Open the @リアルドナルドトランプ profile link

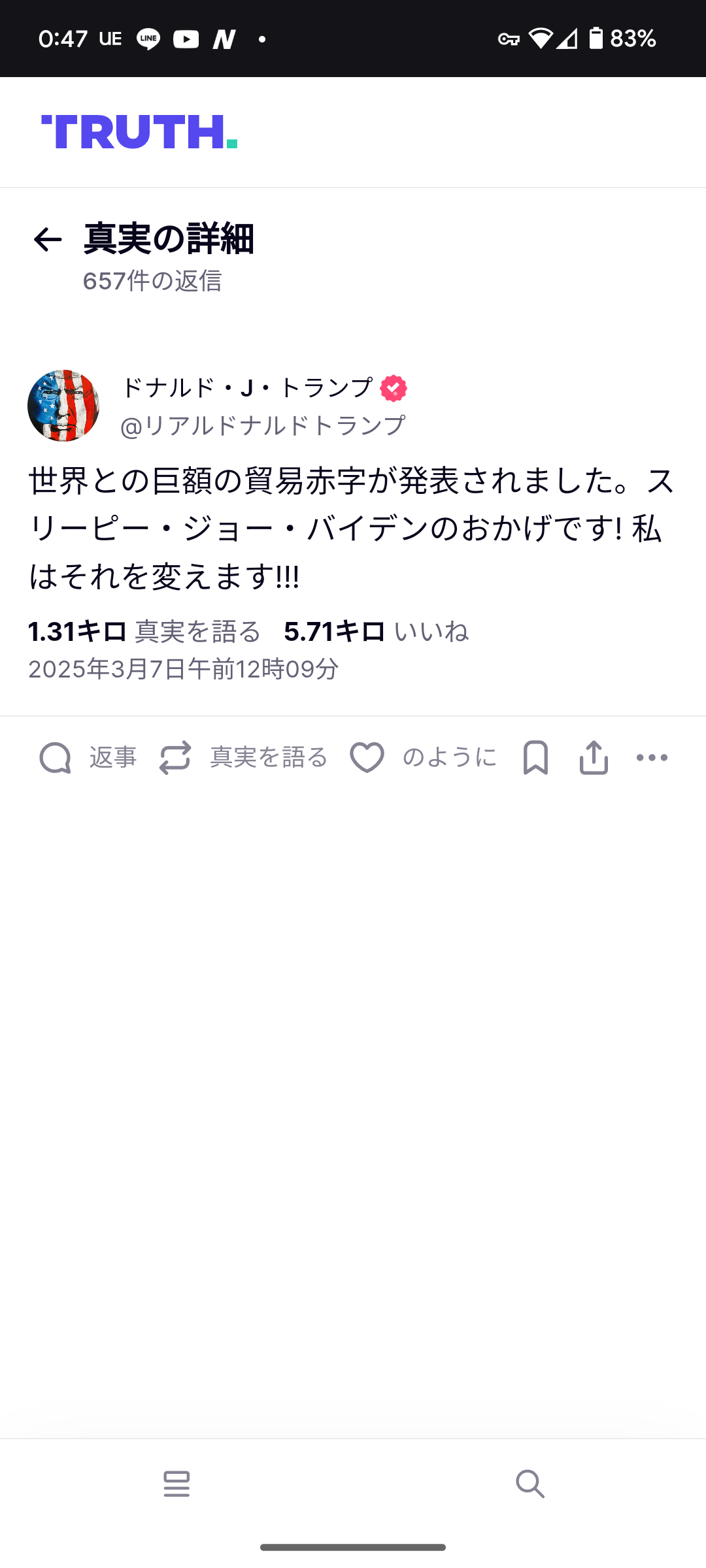[263, 425]
